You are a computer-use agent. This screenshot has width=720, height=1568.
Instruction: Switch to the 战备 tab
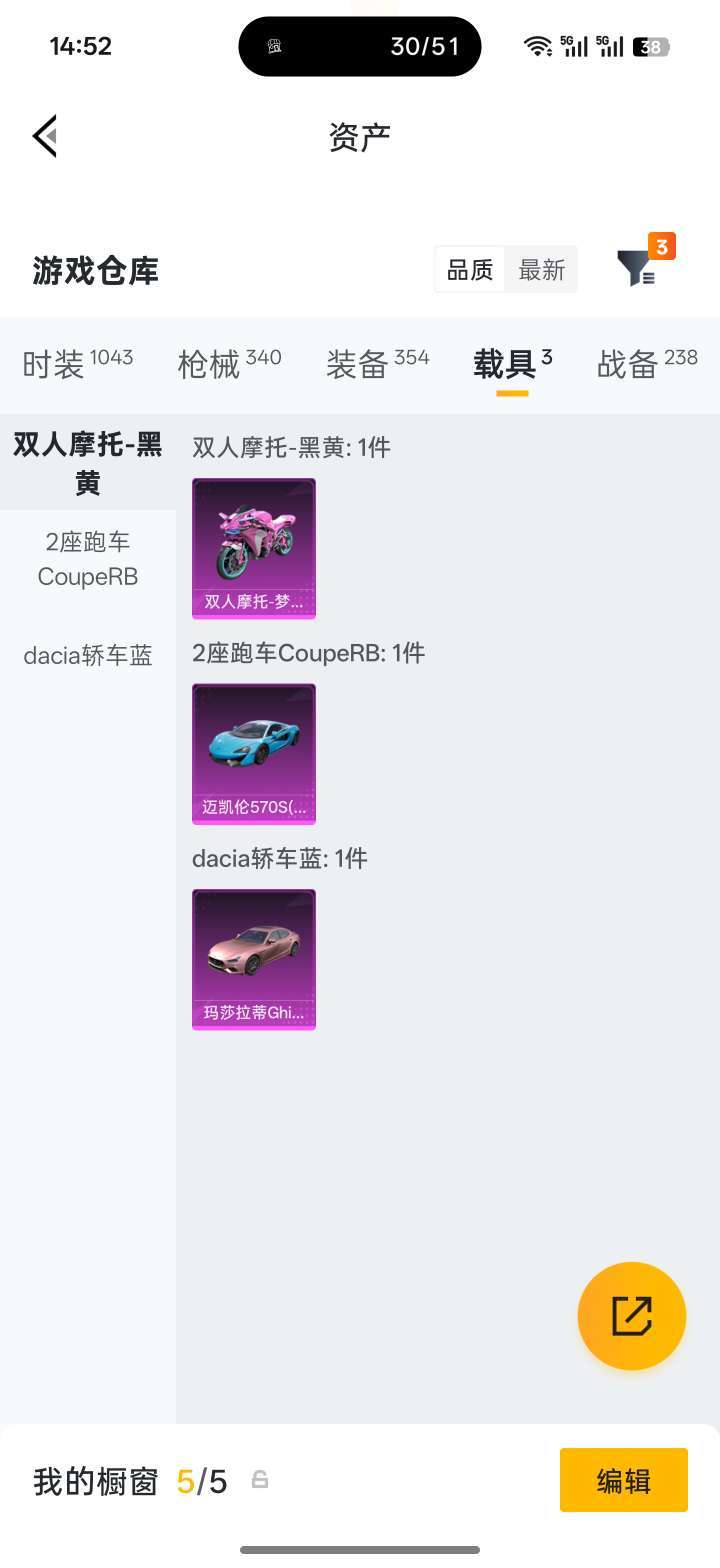pyautogui.click(x=646, y=365)
